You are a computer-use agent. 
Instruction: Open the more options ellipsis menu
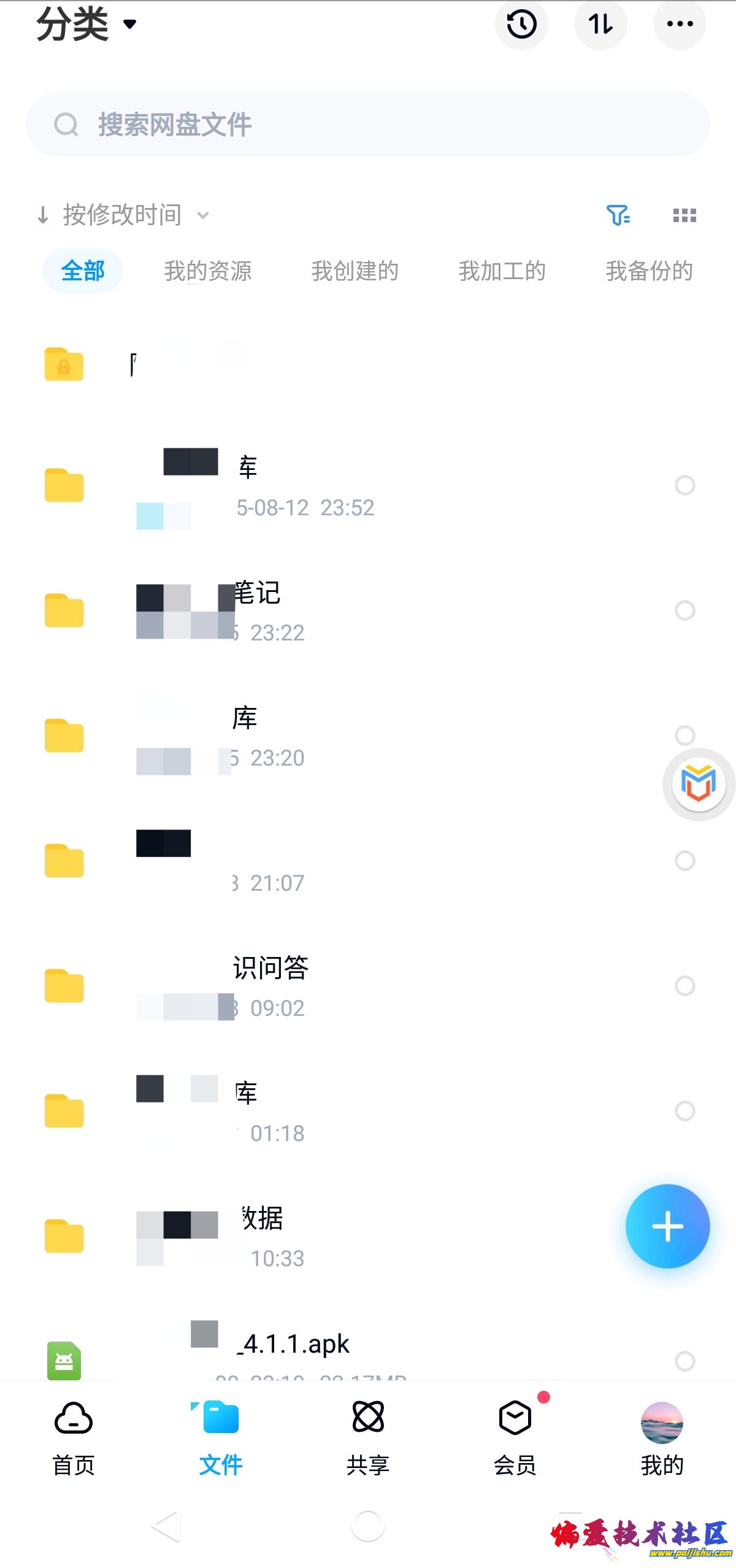(x=680, y=23)
